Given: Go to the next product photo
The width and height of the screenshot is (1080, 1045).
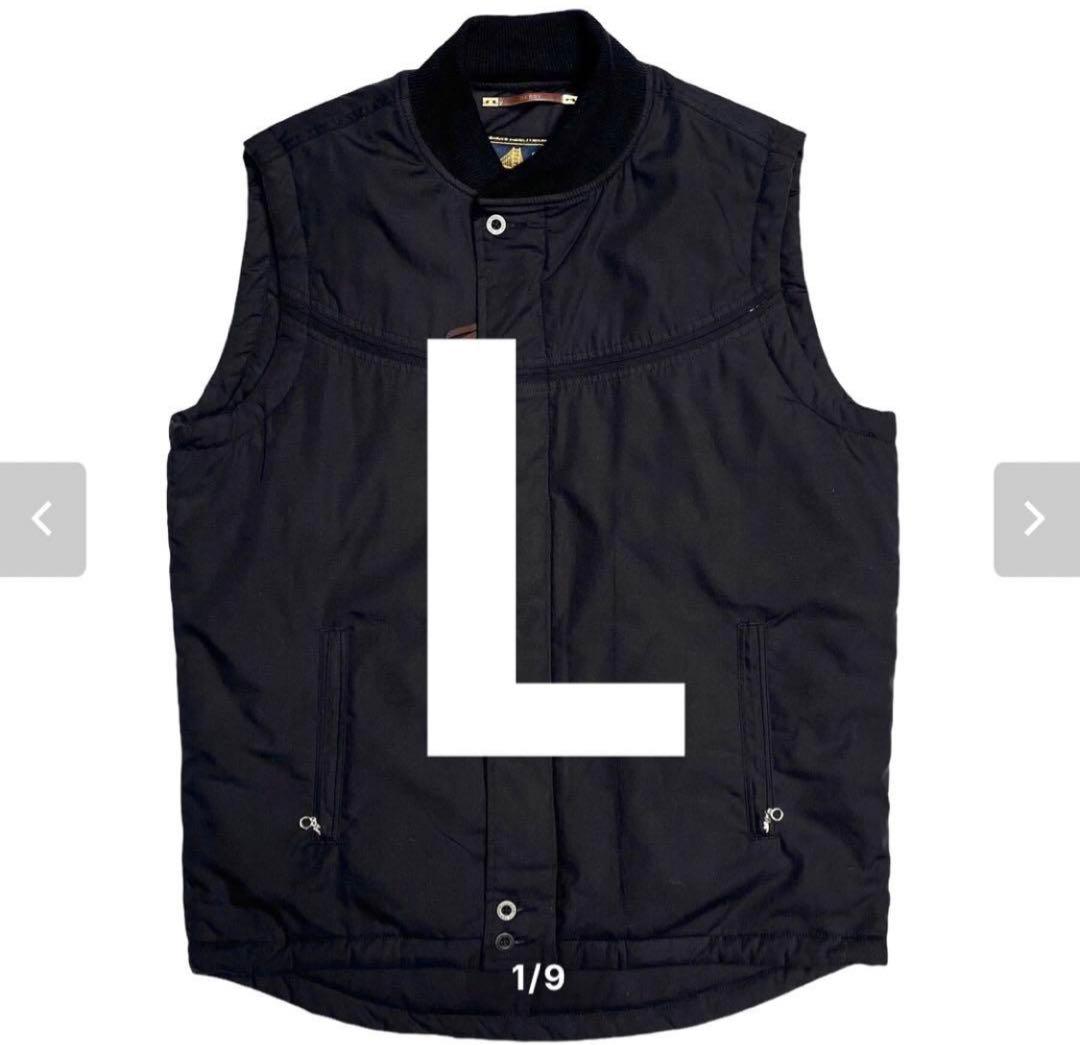Looking at the screenshot, I should coord(1035,519).
